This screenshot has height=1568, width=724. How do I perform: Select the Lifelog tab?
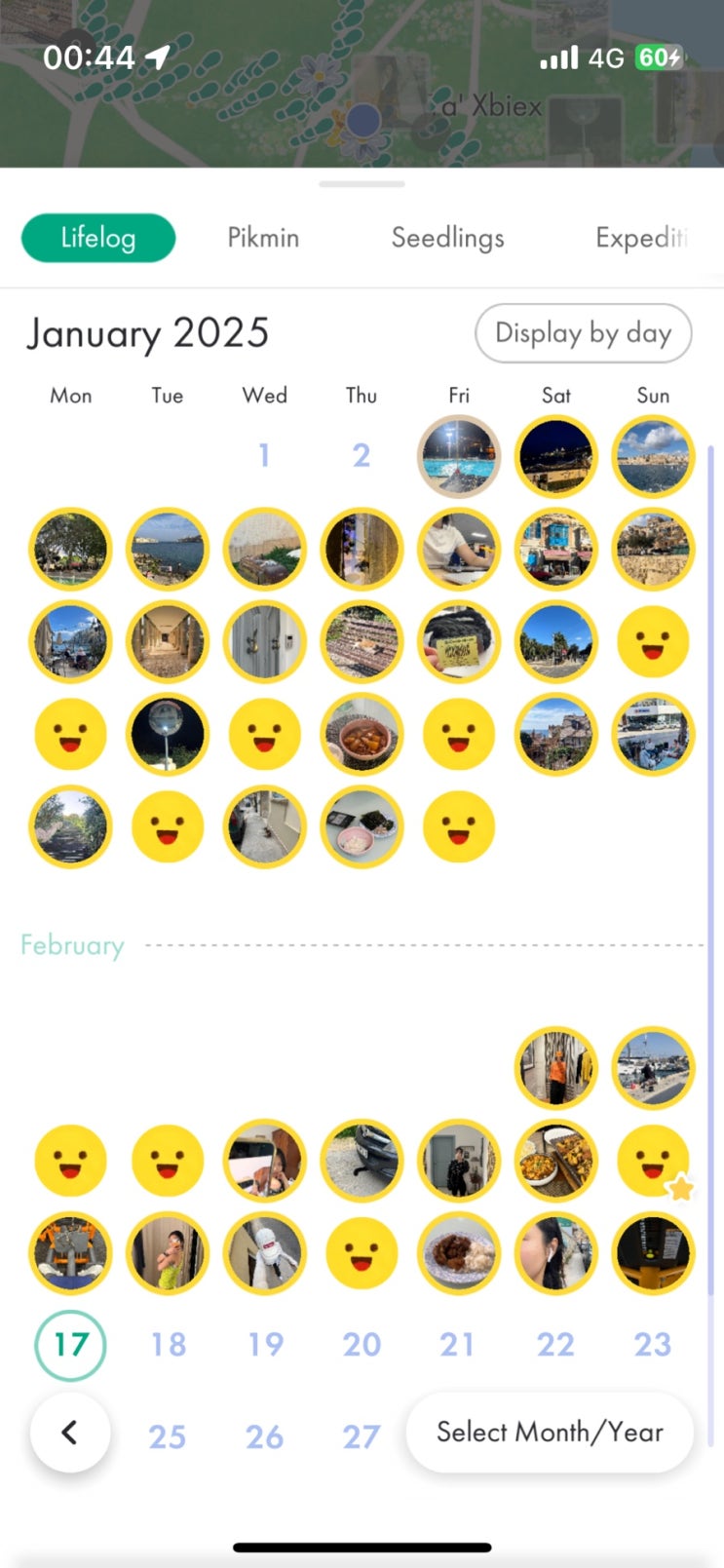point(98,238)
